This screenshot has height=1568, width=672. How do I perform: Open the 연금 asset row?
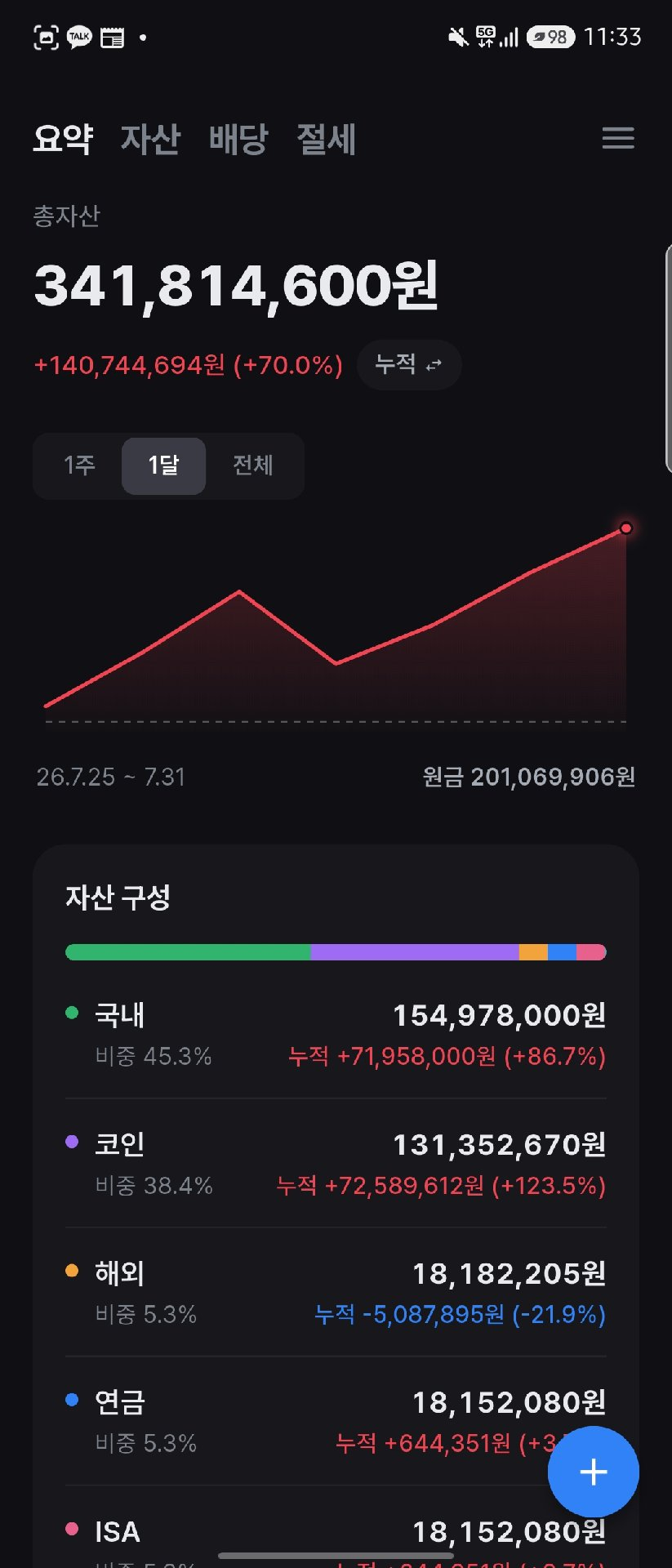pyautogui.click(x=336, y=1421)
